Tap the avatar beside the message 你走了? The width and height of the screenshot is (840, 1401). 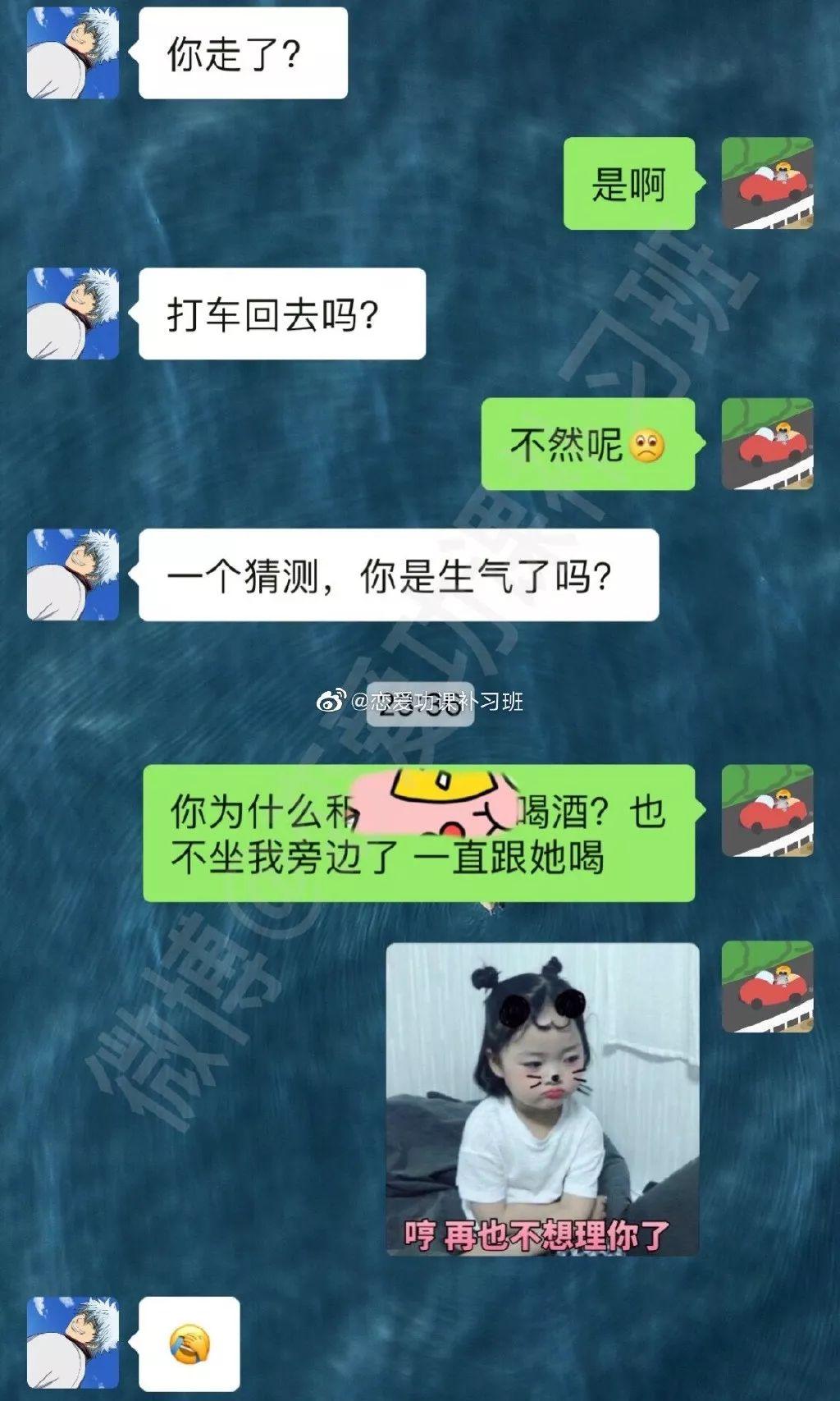(x=73, y=53)
